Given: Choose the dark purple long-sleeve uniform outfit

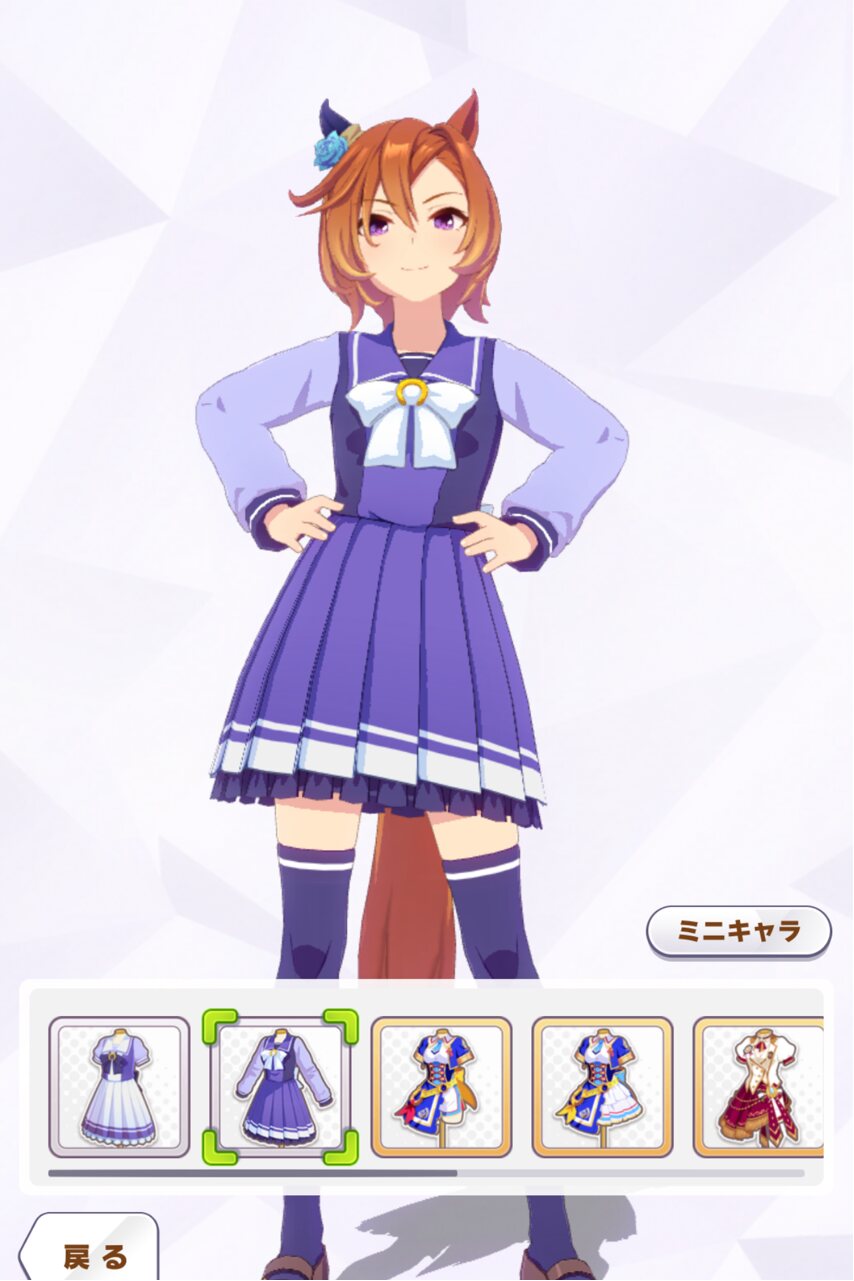Looking at the screenshot, I should point(280,1087).
